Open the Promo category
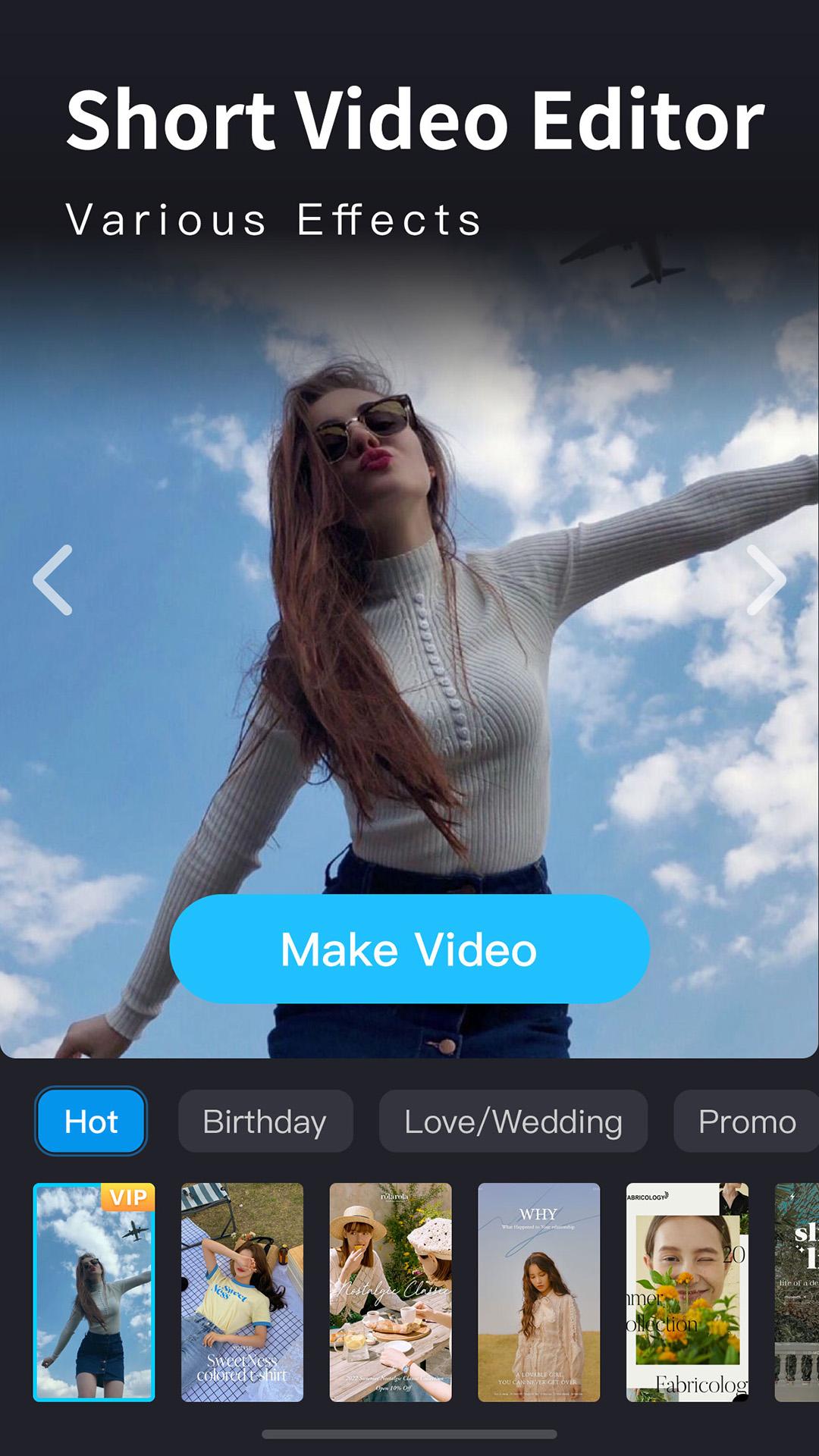Viewport: 819px width, 1456px height. tap(746, 1122)
